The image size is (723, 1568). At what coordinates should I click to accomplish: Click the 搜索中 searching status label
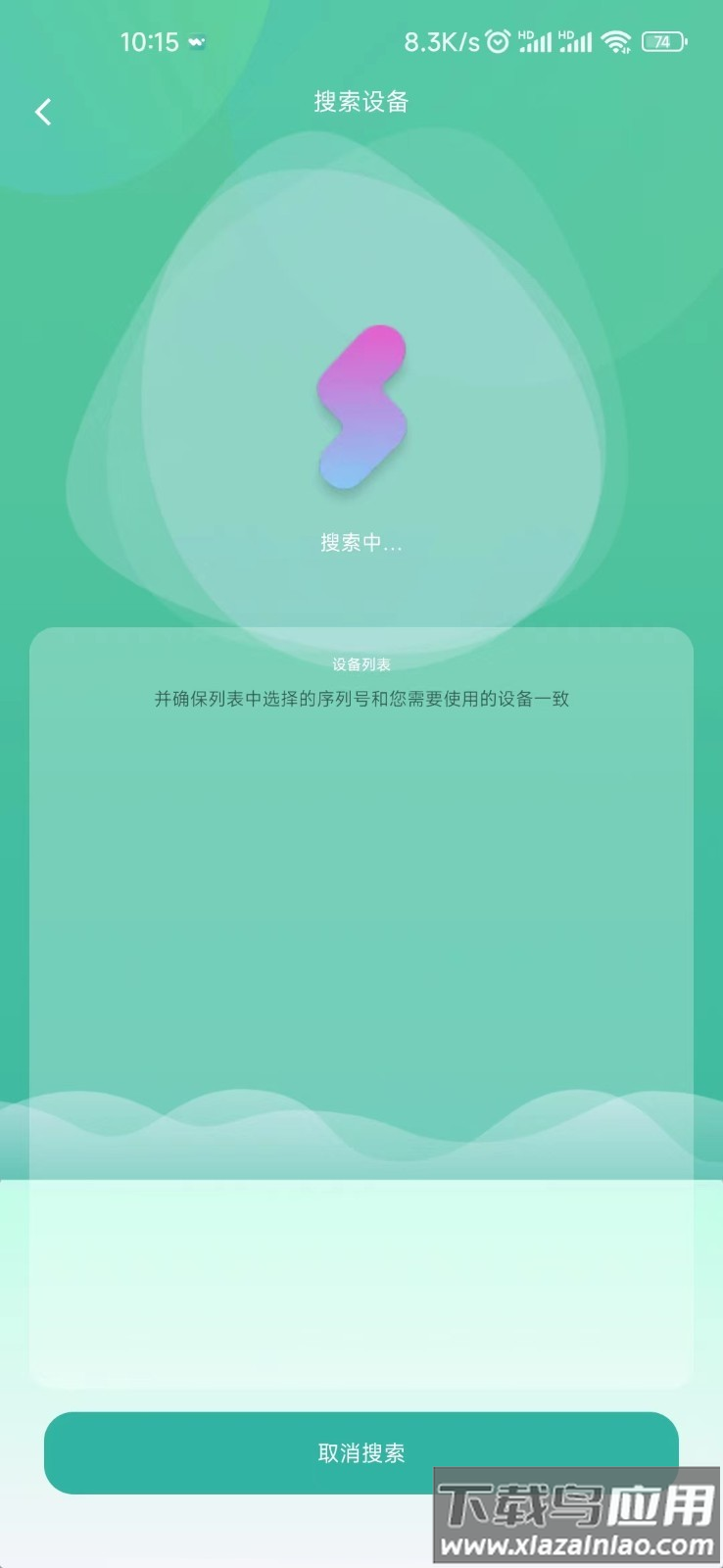361,542
